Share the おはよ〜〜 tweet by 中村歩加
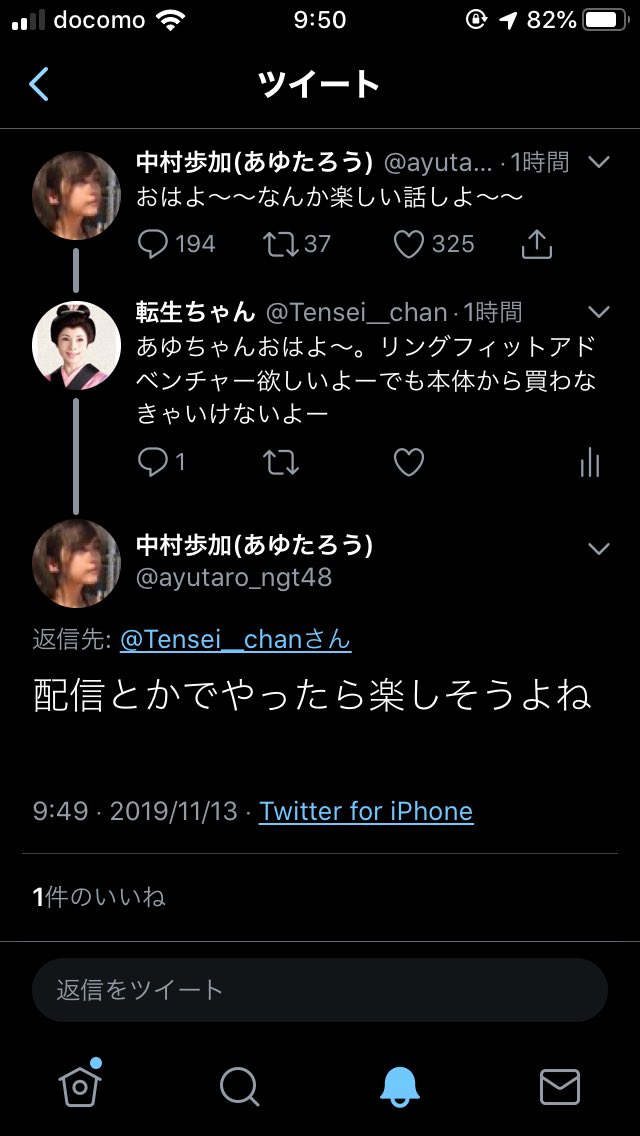Image resolution: width=640 pixels, height=1136 pixels. pos(536,244)
